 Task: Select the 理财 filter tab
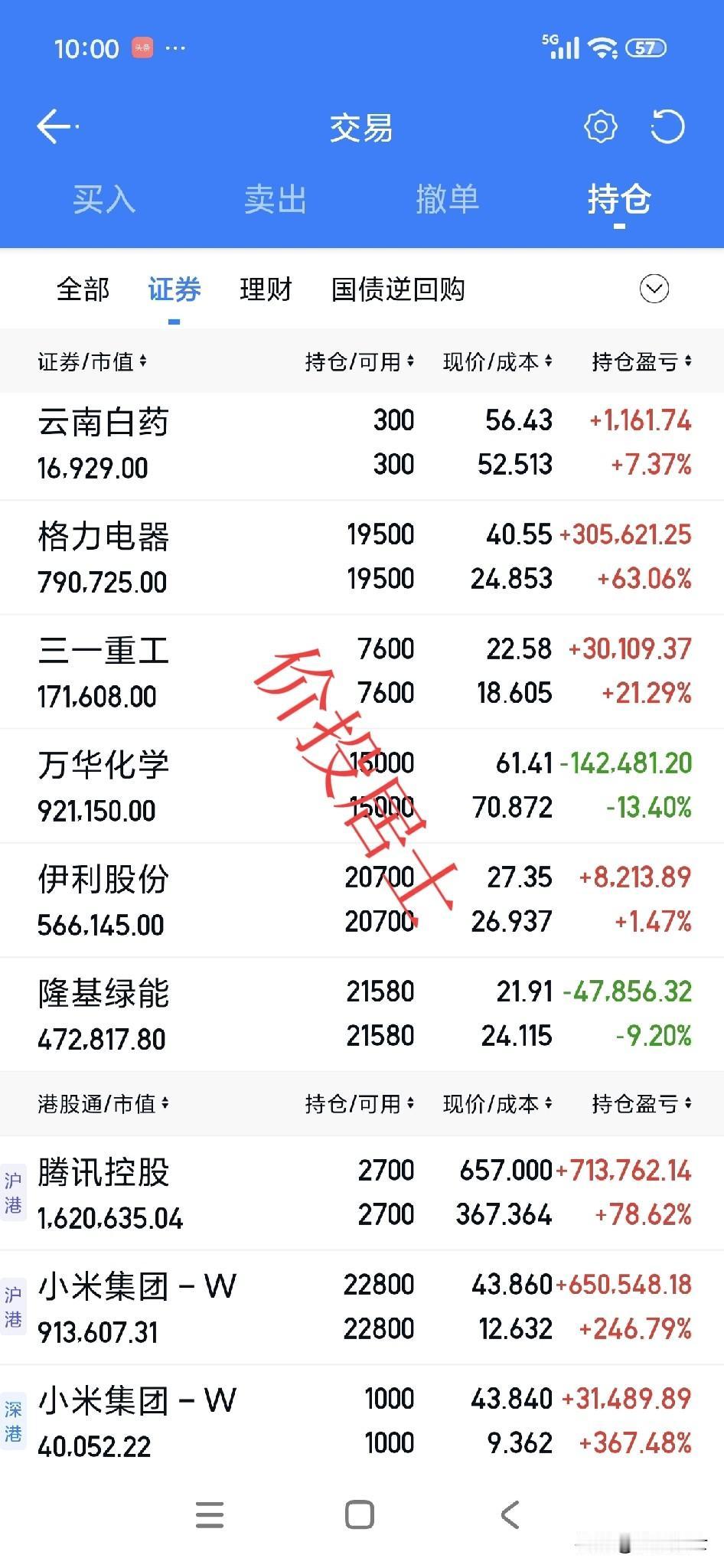pyautogui.click(x=266, y=289)
